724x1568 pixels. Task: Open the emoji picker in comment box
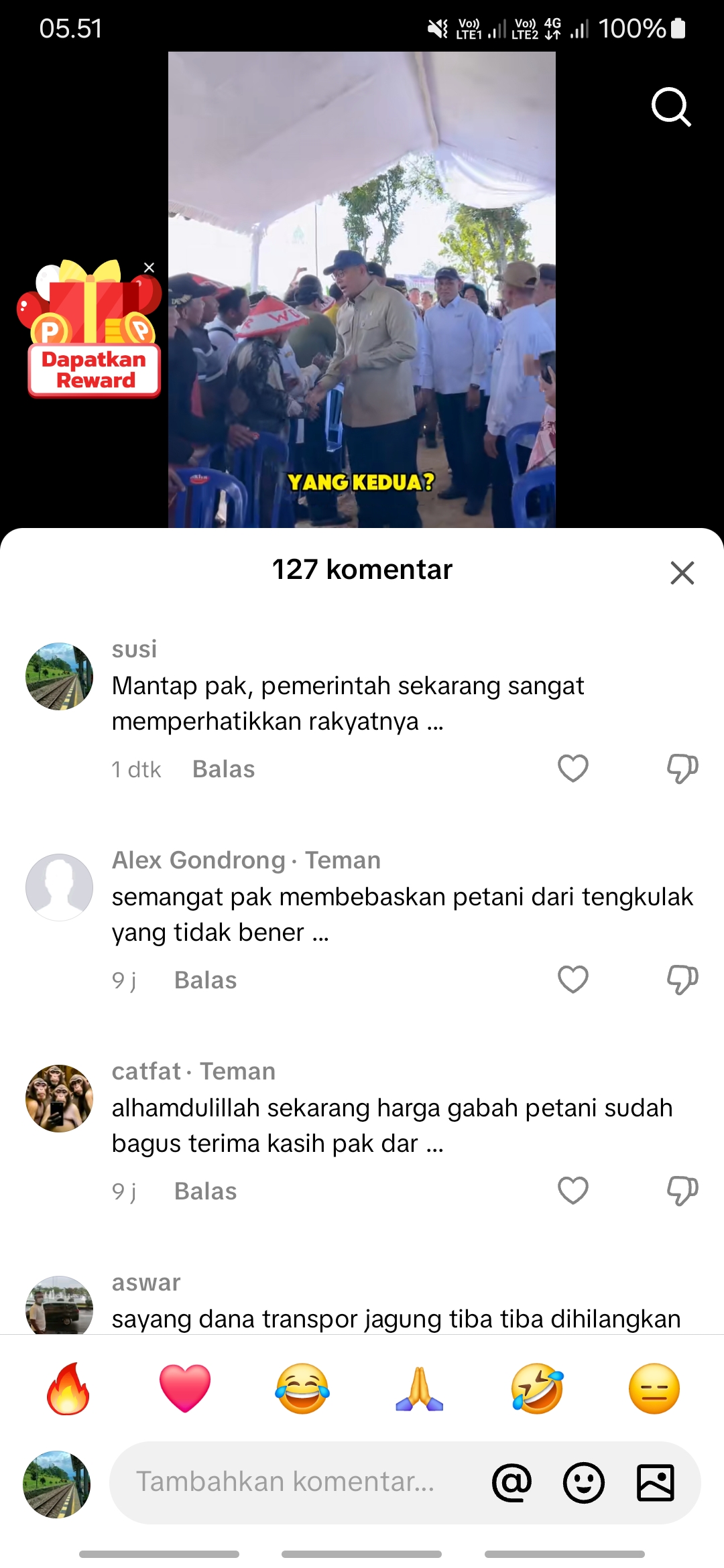coord(583,1482)
